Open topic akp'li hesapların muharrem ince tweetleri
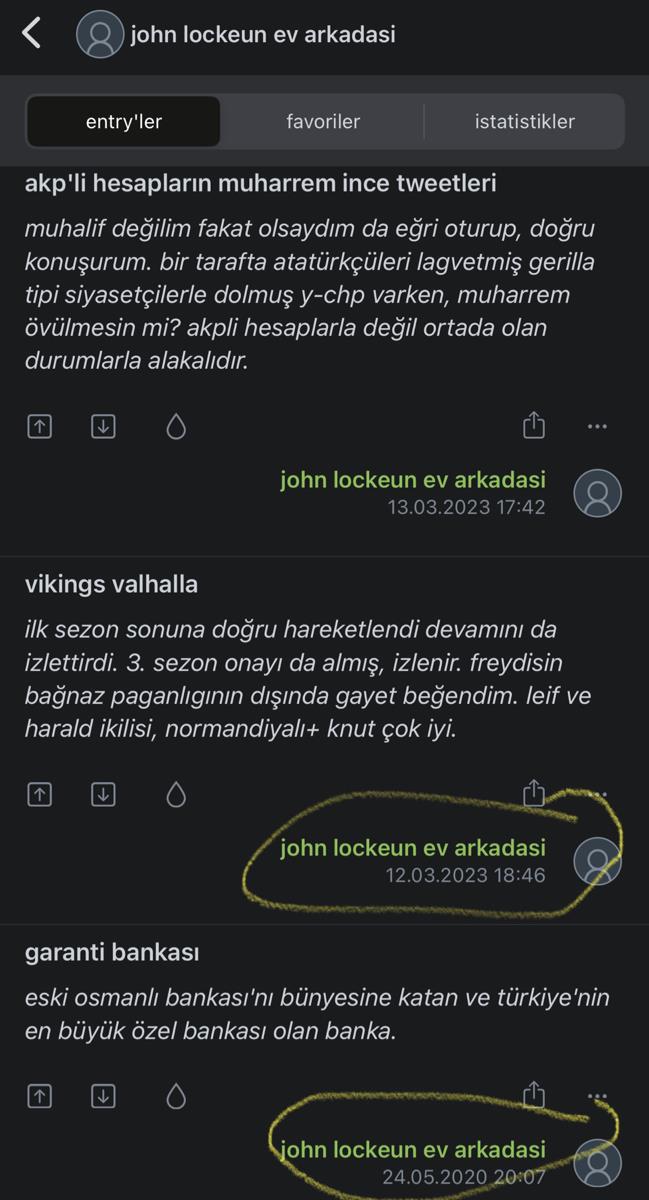The width and height of the screenshot is (649, 1200). point(260,184)
